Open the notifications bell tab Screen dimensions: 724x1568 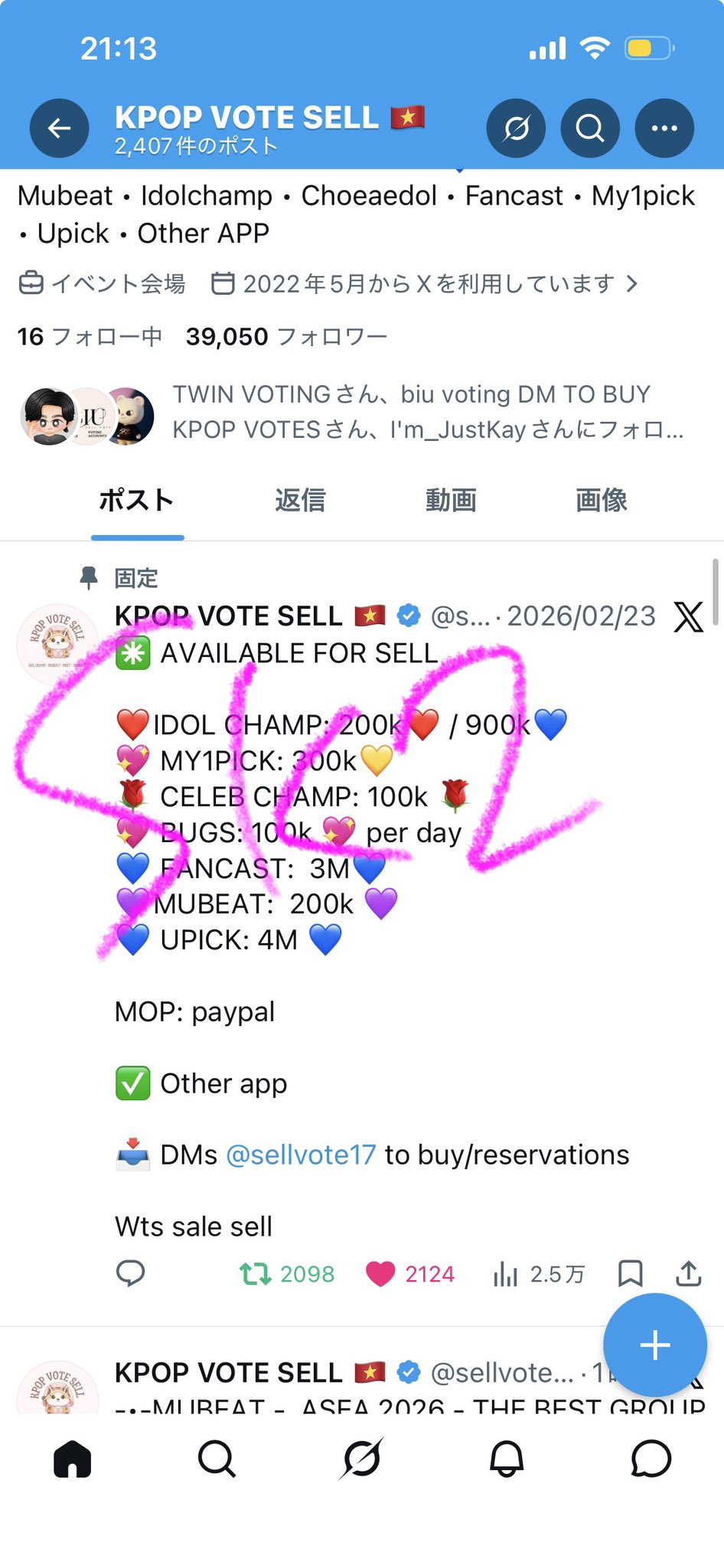click(x=507, y=1459)
